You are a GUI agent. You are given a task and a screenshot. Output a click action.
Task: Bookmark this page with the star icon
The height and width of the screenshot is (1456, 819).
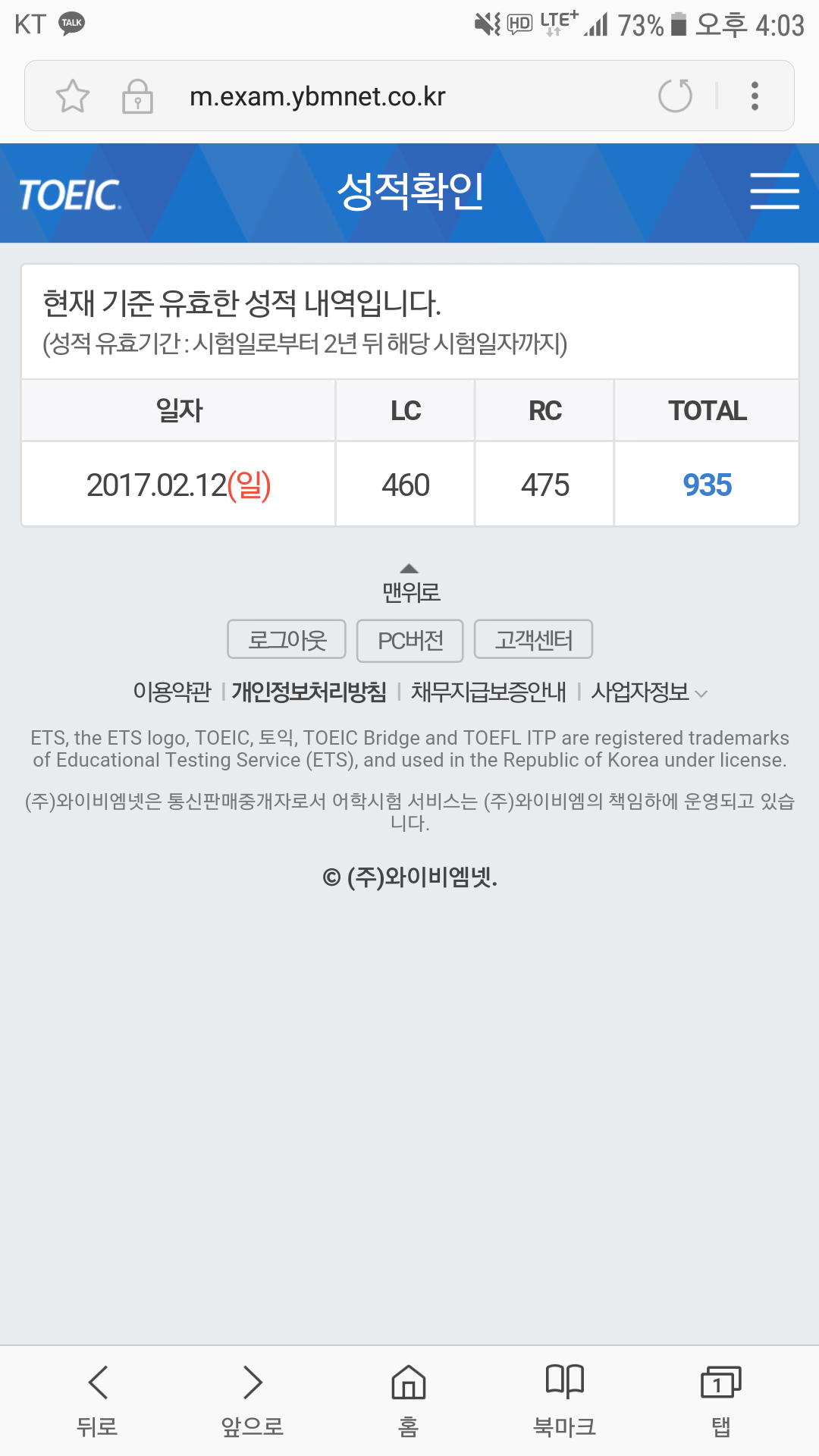click(73, 96)
